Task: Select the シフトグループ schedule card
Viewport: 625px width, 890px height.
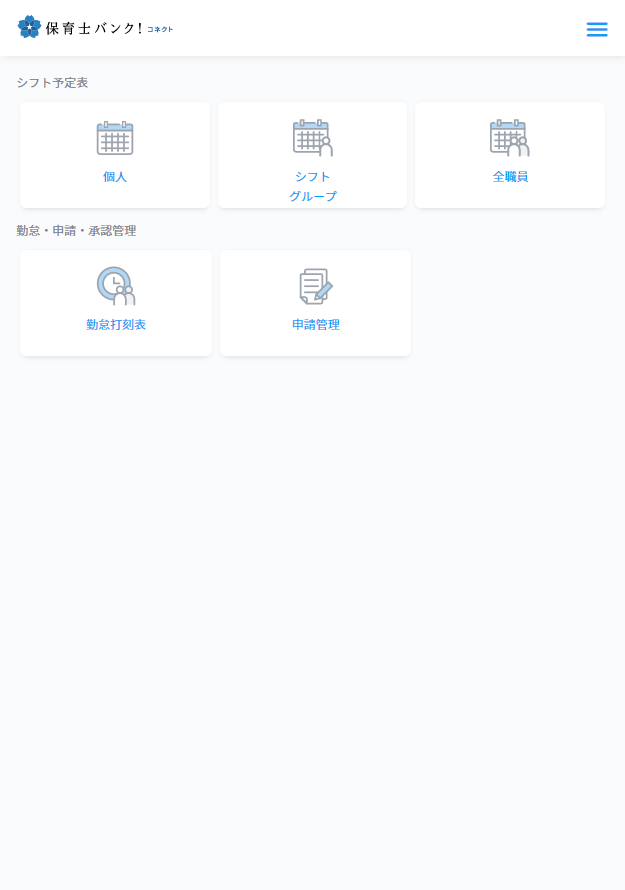Action: click(x=313, y=156)
